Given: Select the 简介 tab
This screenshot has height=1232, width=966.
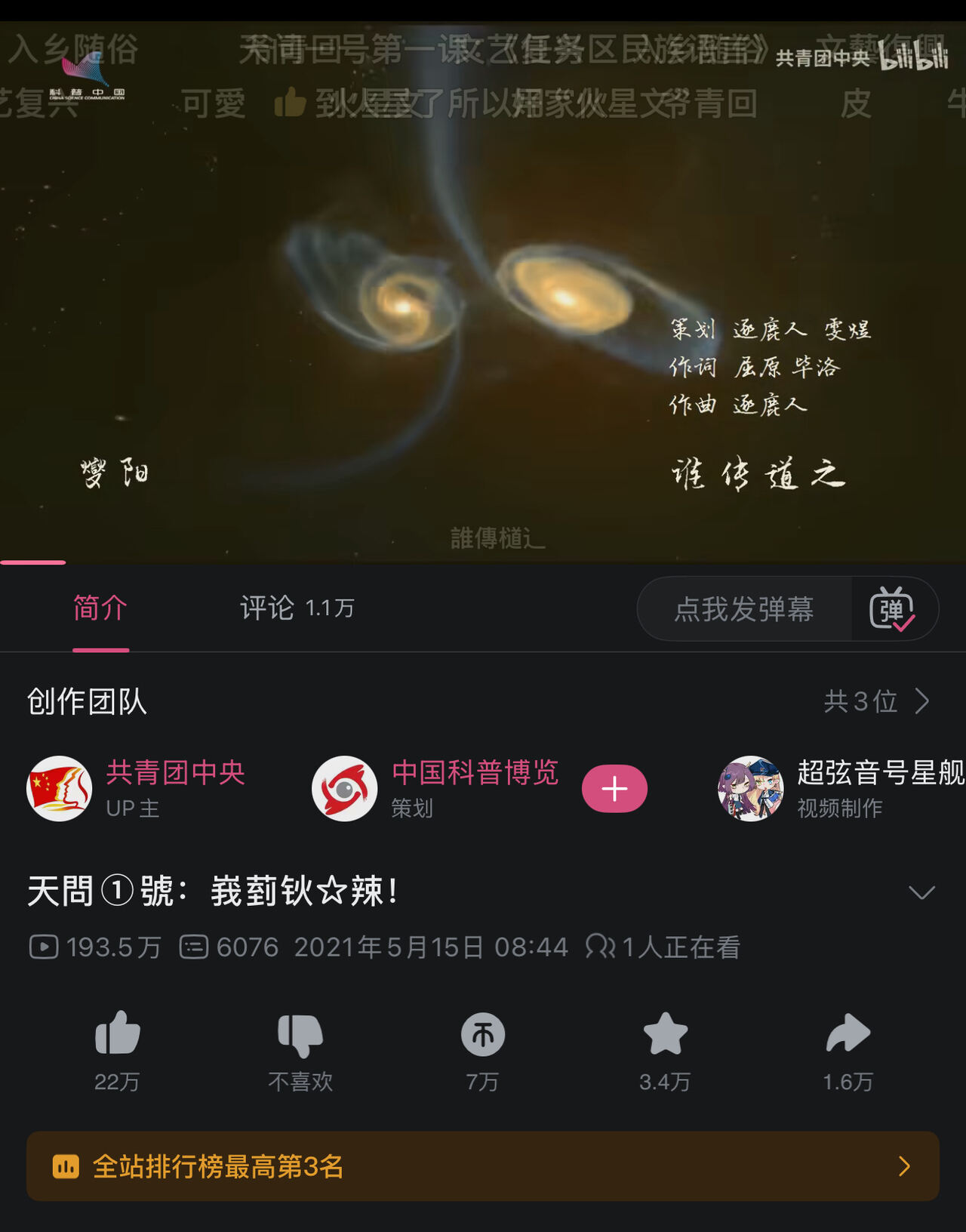Looking at the screenshot, I should coord(100,608).
